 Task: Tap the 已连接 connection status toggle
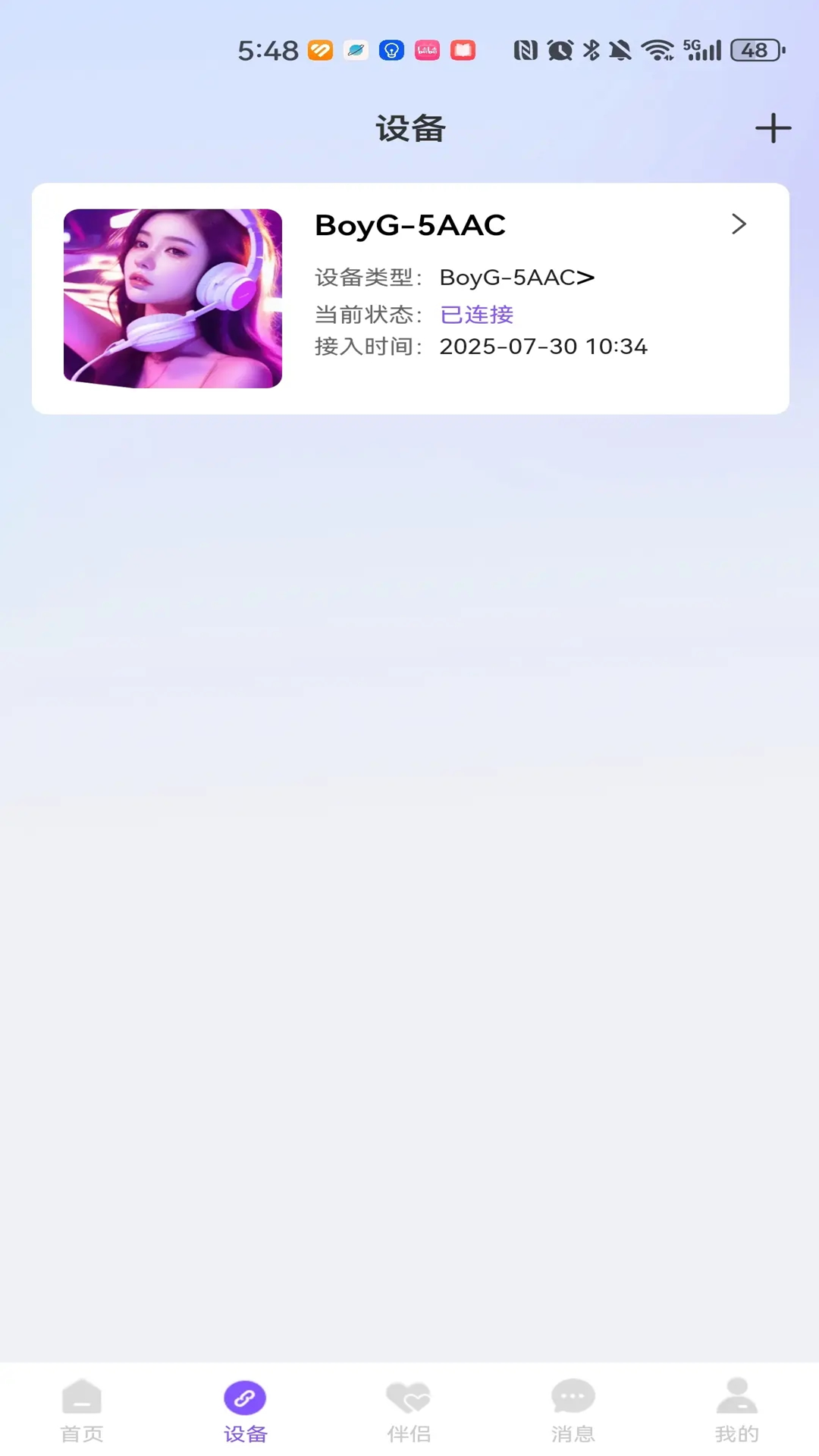point(477,315)
